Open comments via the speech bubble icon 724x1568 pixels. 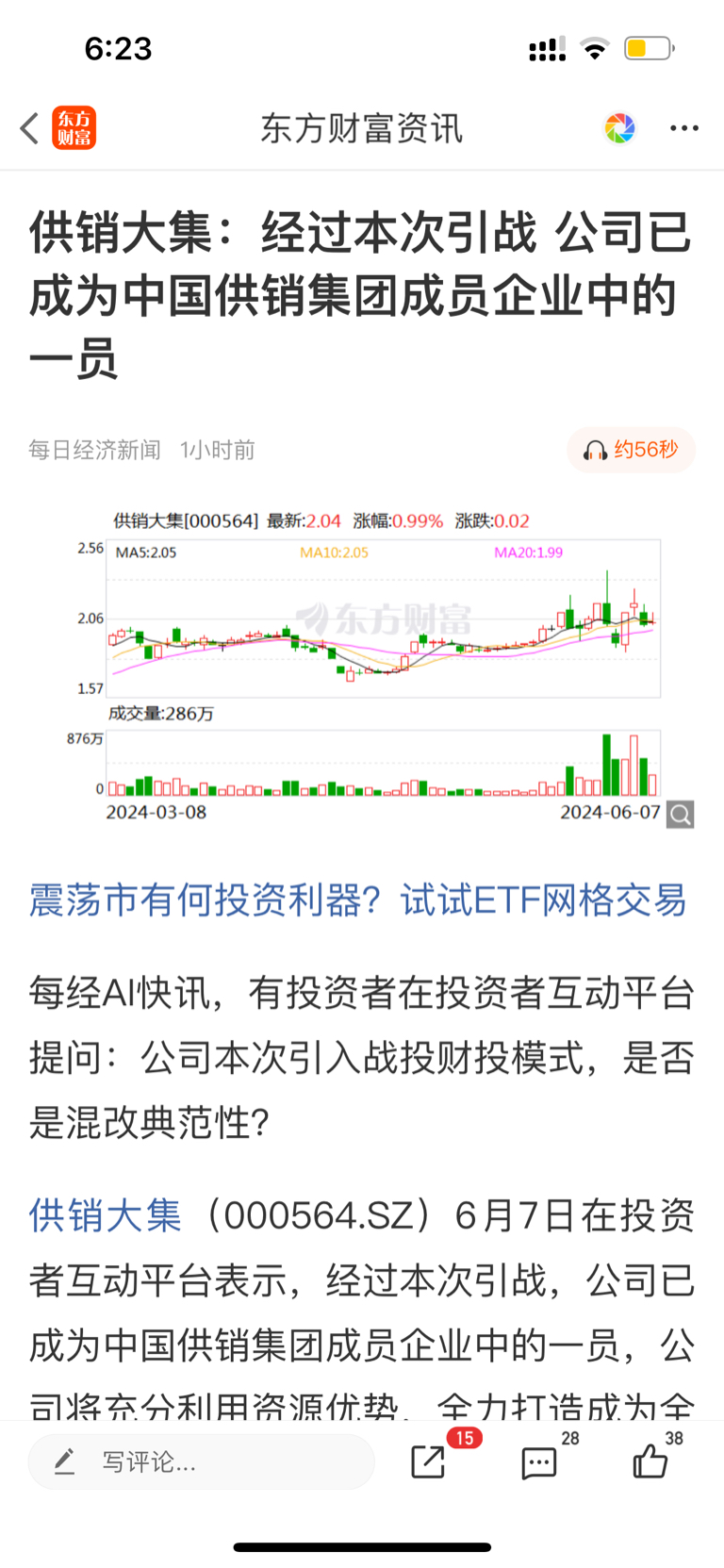pos(537,1464)
